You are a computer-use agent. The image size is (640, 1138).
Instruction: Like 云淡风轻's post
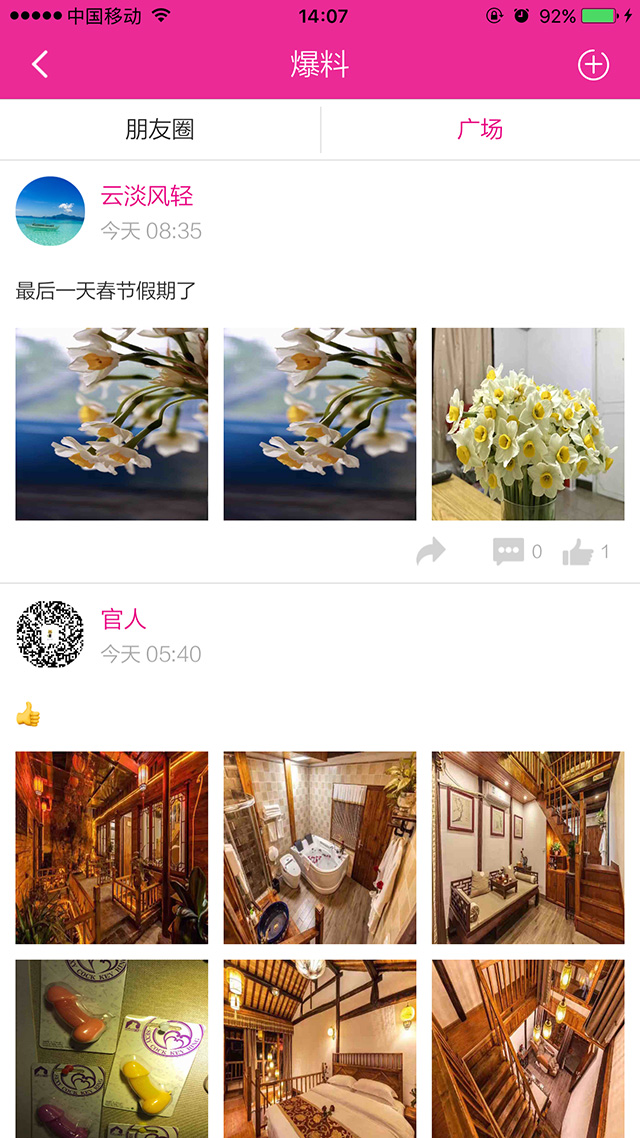coord(578,551)
